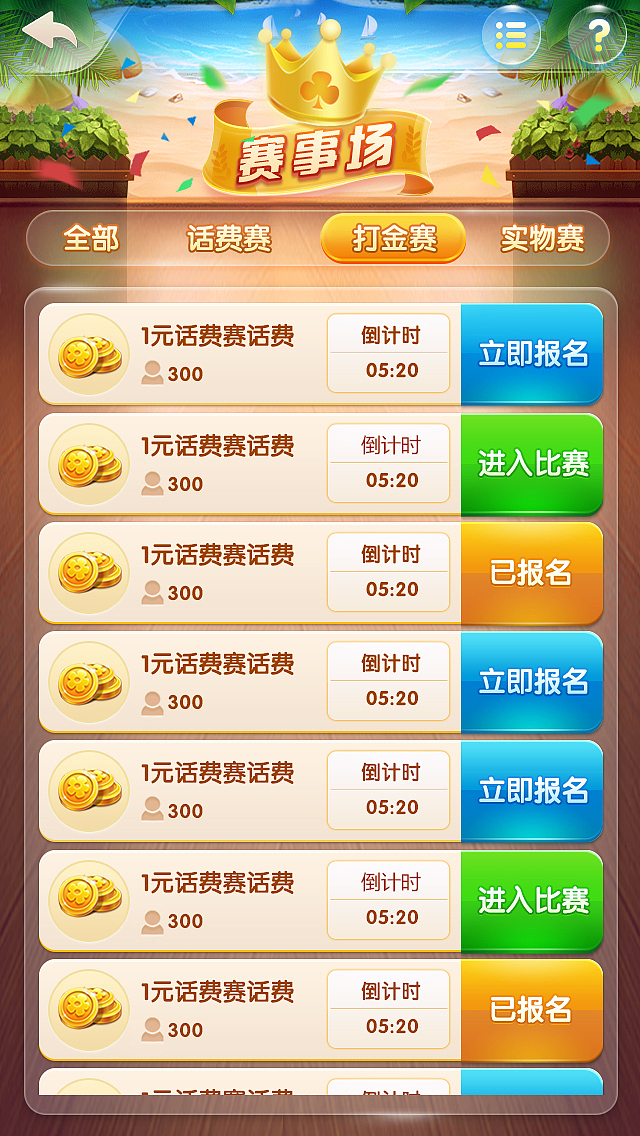The image size is (640, 1136).
Task: Open the question mark help
Action: (598, 37)
